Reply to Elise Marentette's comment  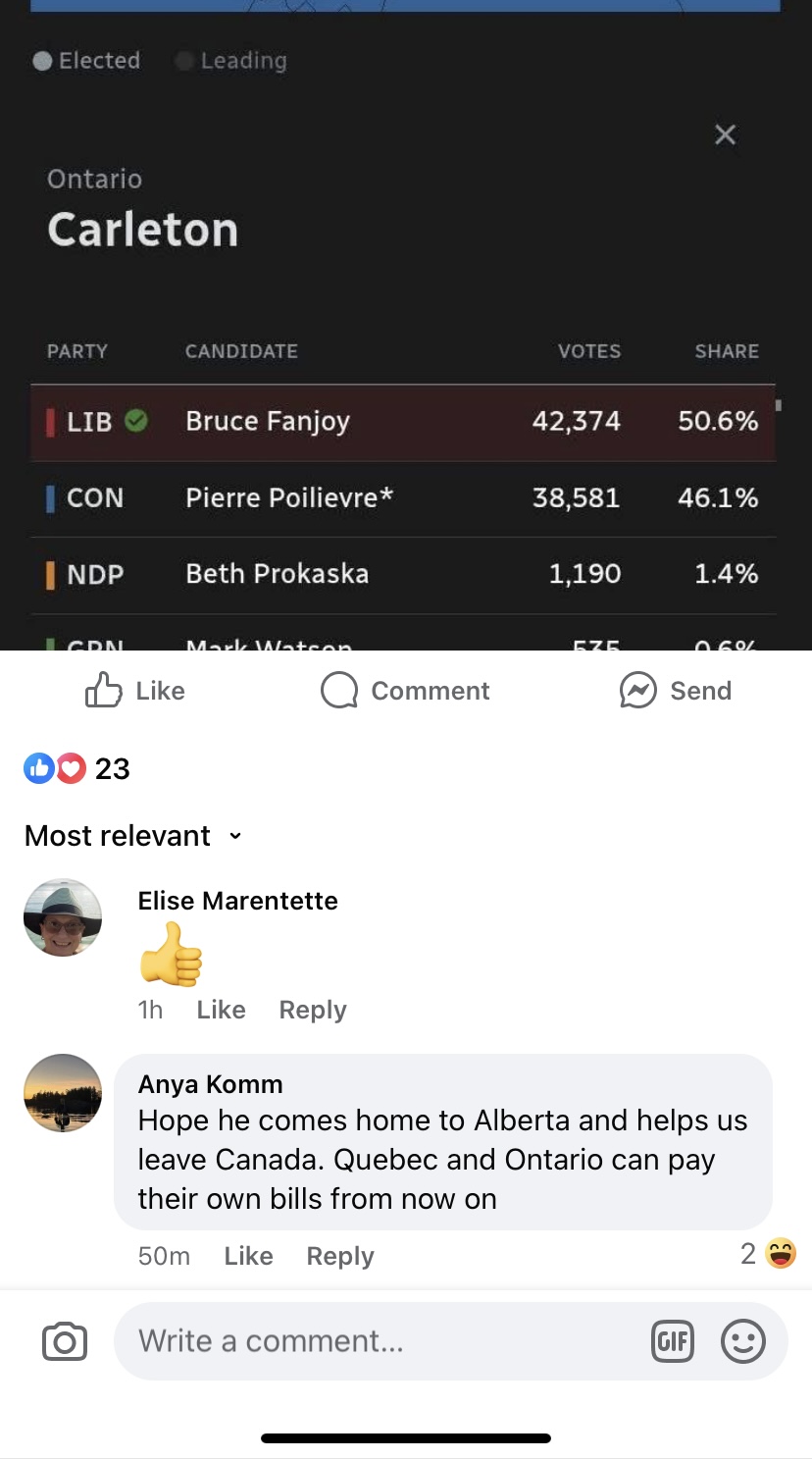313,1010
